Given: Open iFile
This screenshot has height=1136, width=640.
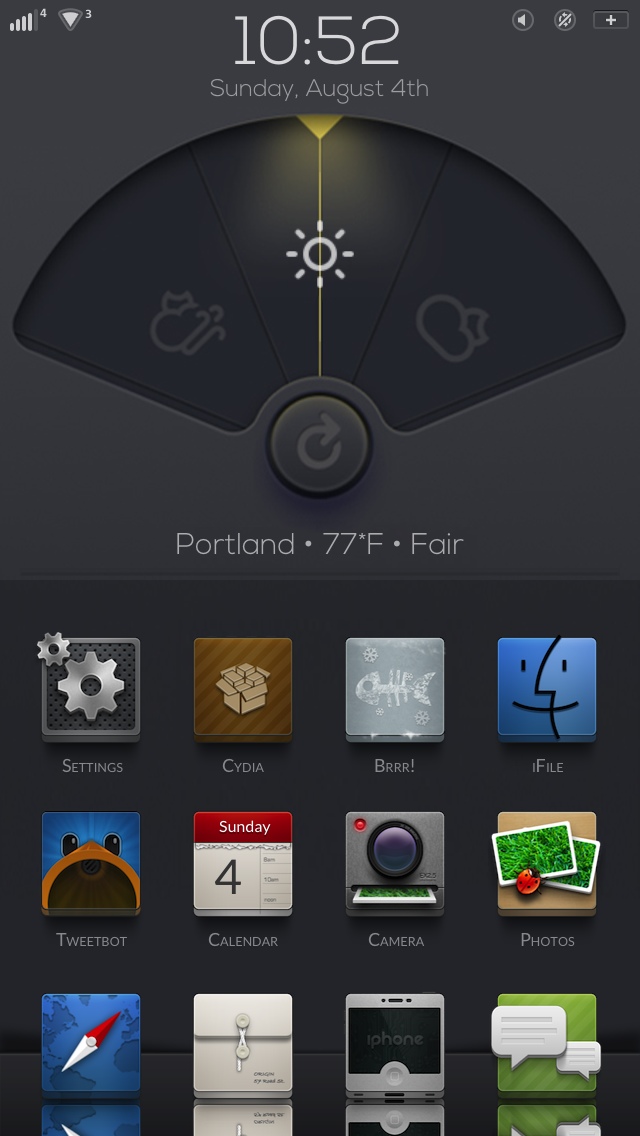Looking at the screenshot, I should tap(547, 687).
